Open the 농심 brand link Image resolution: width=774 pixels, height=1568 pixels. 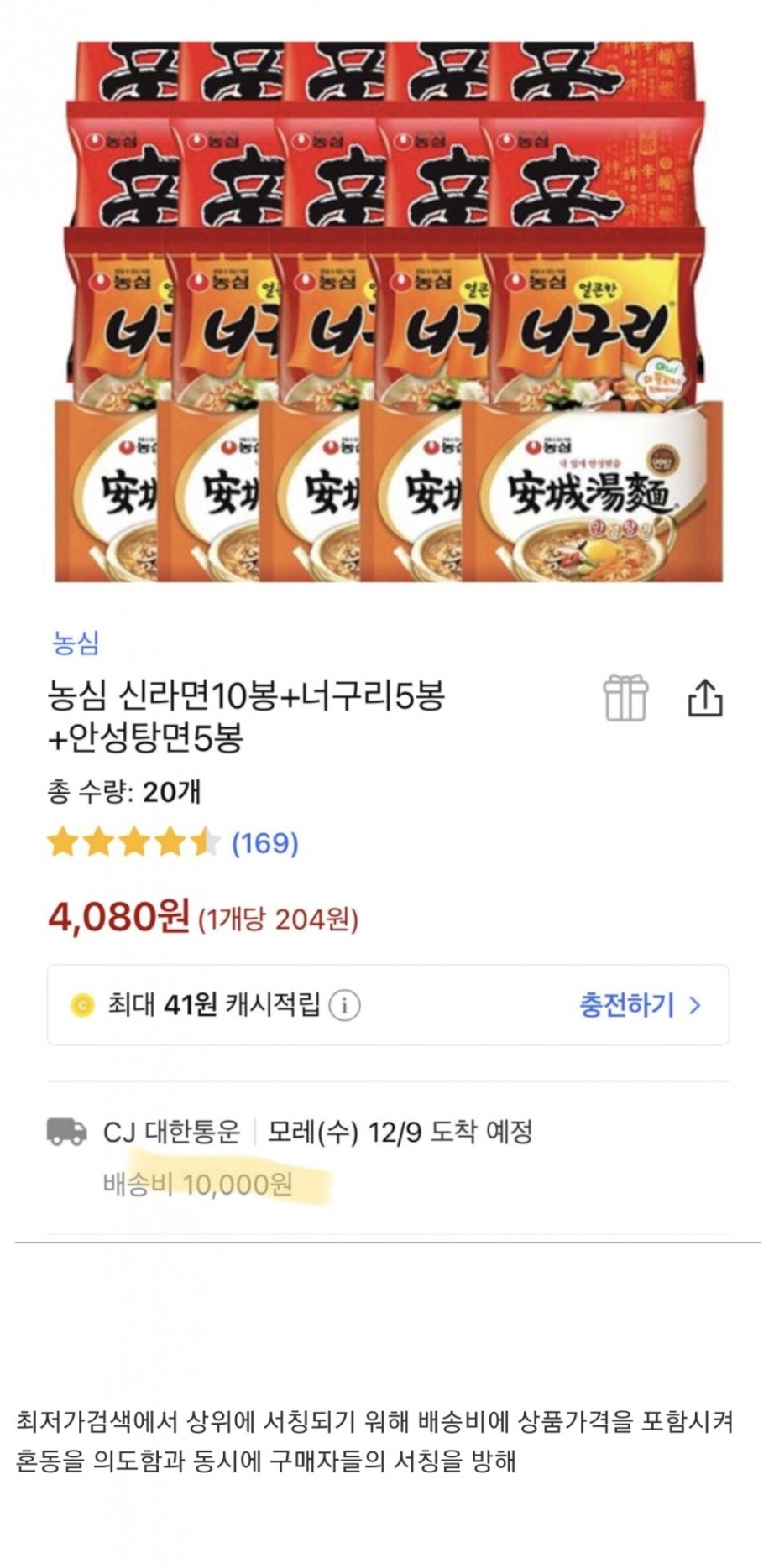point(76,643)
